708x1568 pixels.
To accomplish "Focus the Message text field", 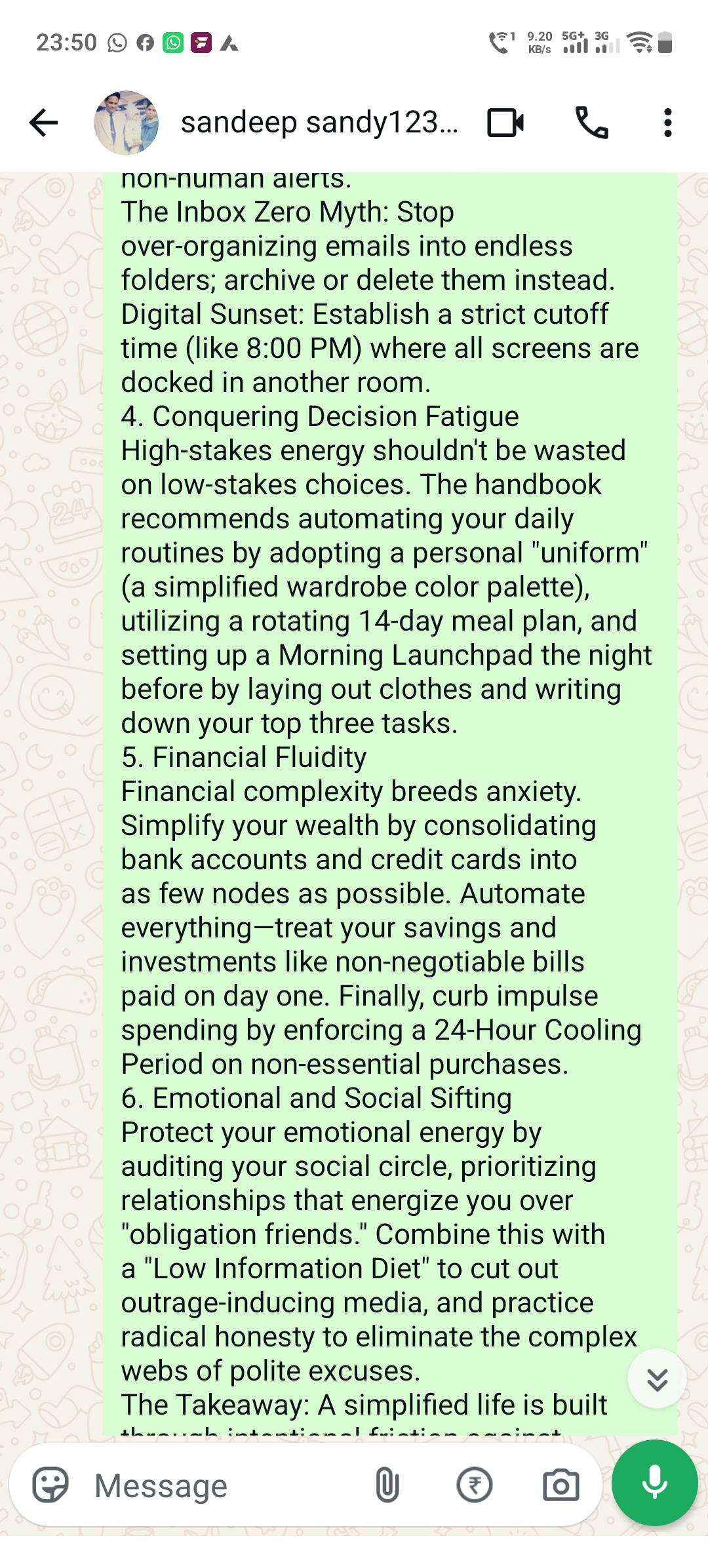I will point(223,1485).
